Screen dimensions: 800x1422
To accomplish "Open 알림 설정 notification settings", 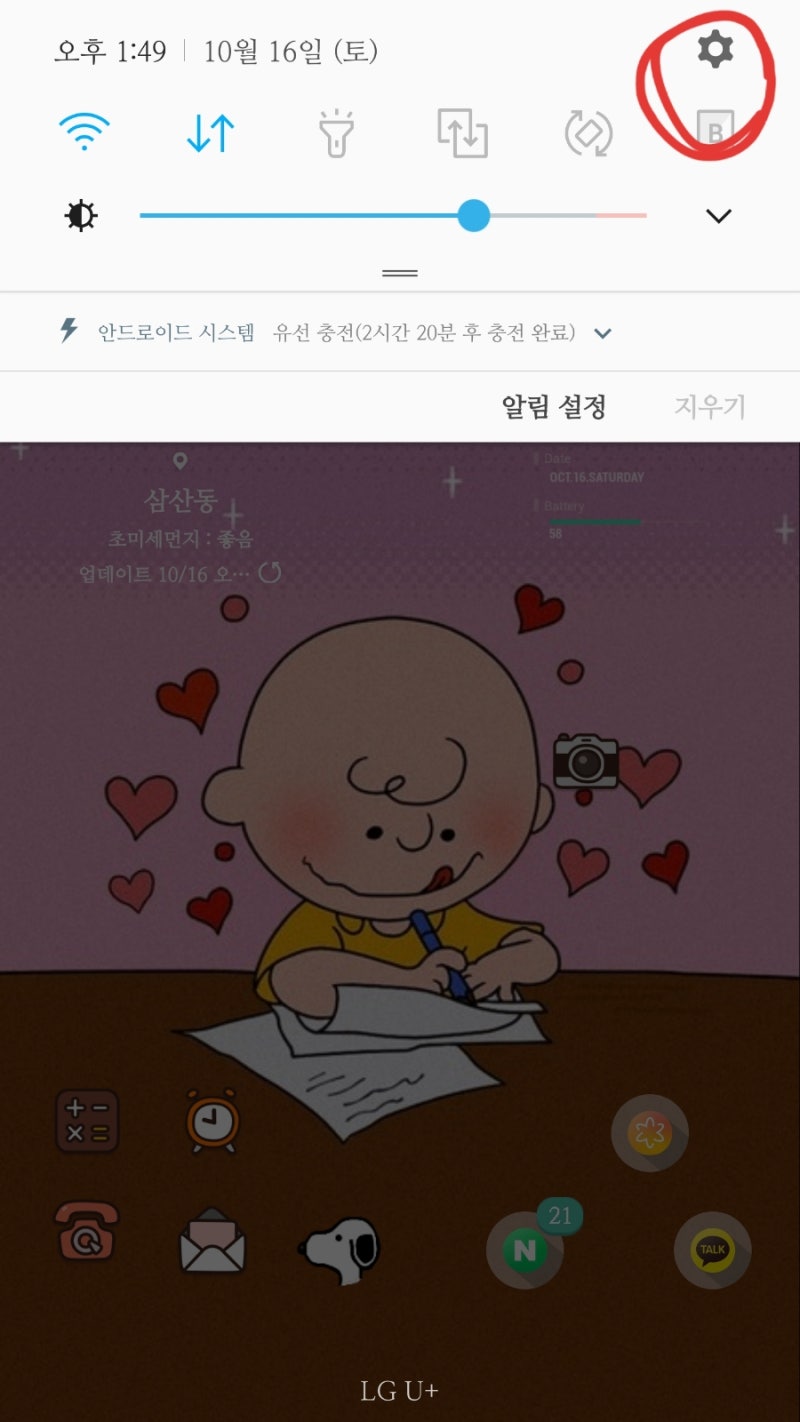I will pyautogui.click(x=553, y=407).
